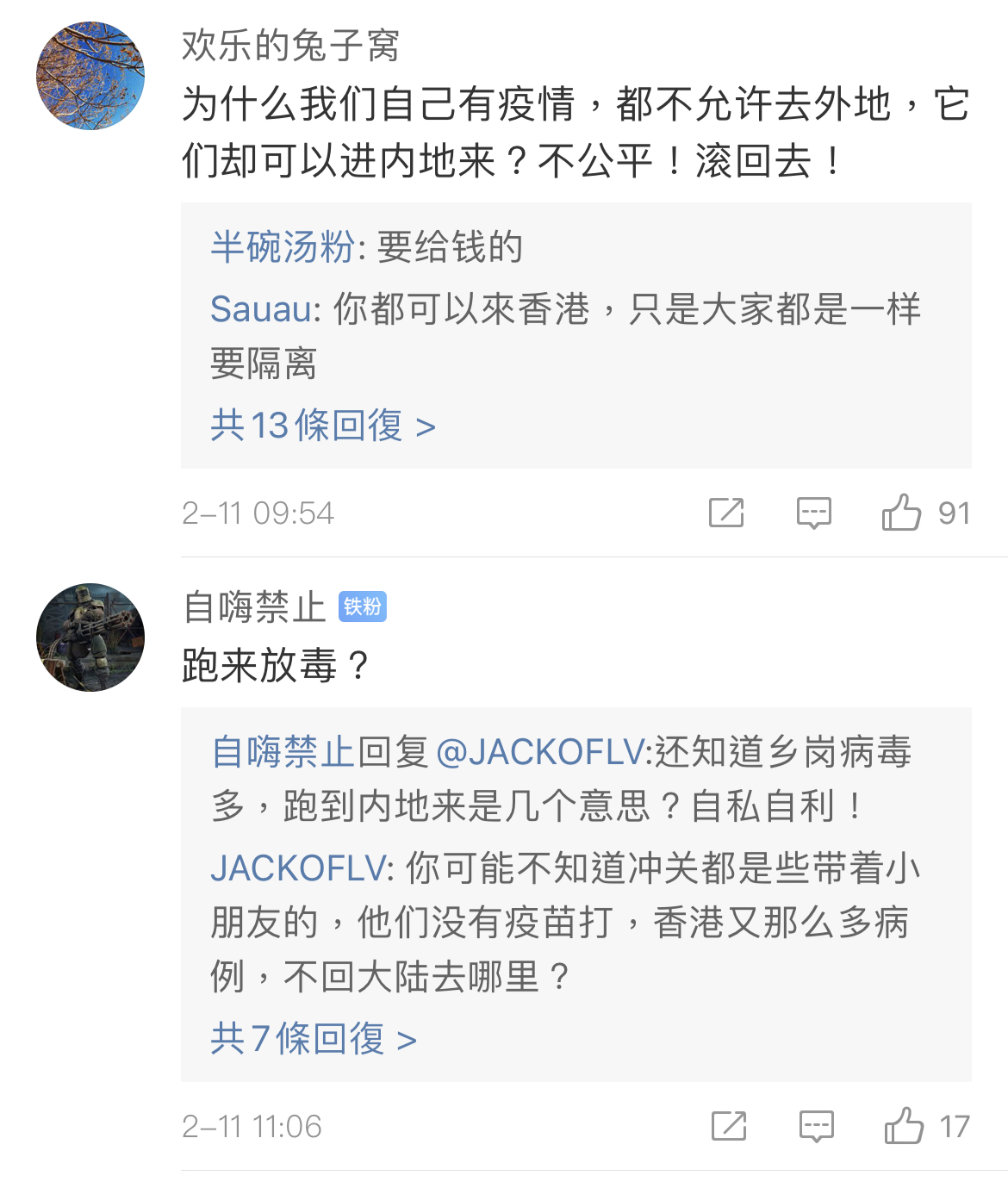Reply to 自嗨禁止's comment
Viewport: 1008px width, 1194px height.
tap(816, 1126)
